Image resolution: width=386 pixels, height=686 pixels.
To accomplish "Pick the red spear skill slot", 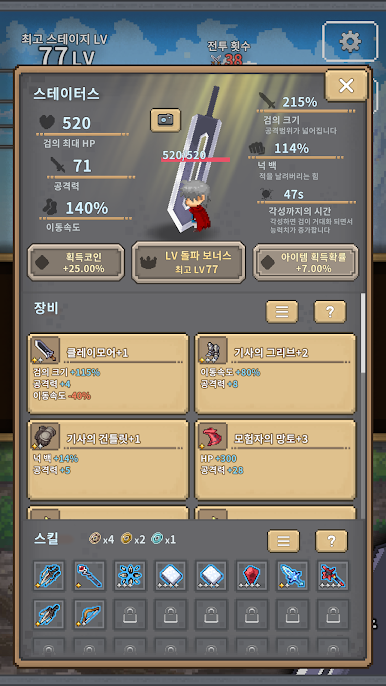I will (x=333, y=576).
